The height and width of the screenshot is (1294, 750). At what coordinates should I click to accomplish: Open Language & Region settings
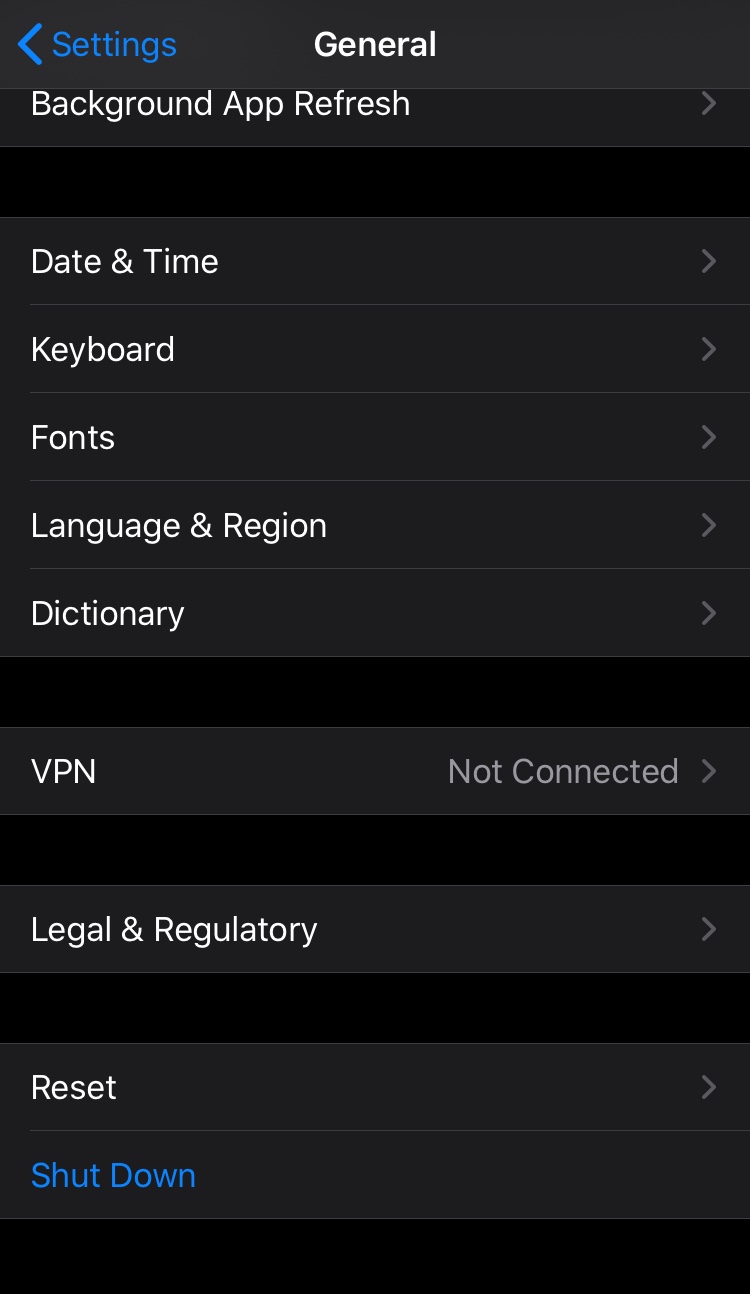[375, 526]
